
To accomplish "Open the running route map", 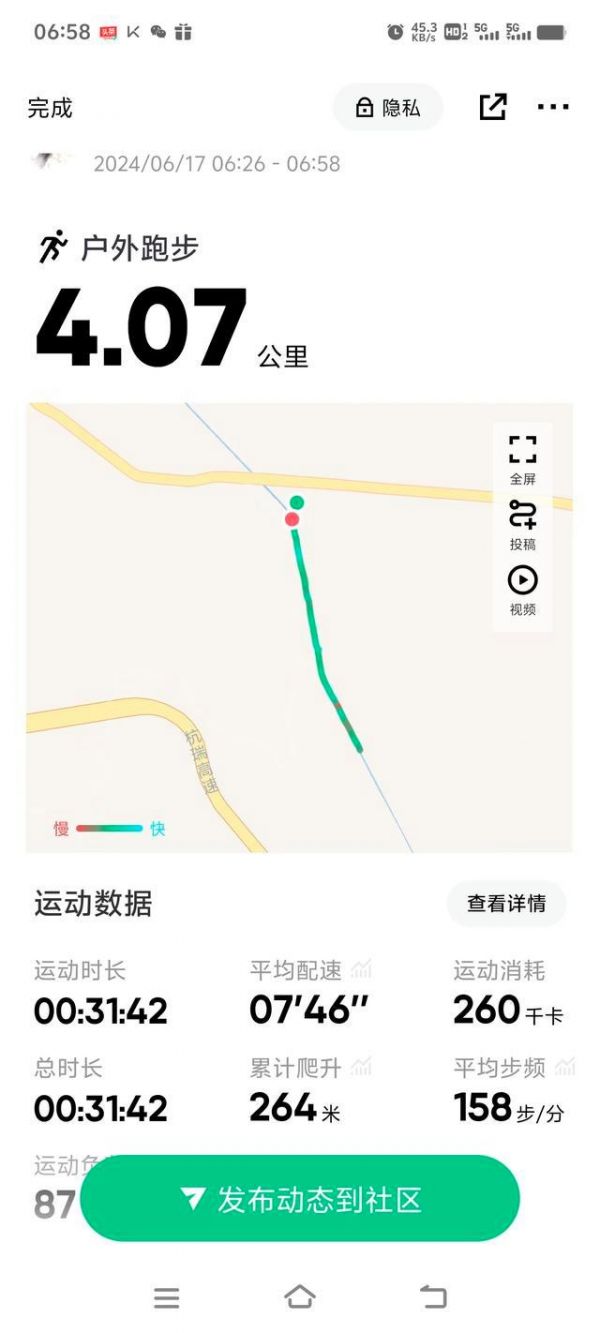I will point(299,627).
